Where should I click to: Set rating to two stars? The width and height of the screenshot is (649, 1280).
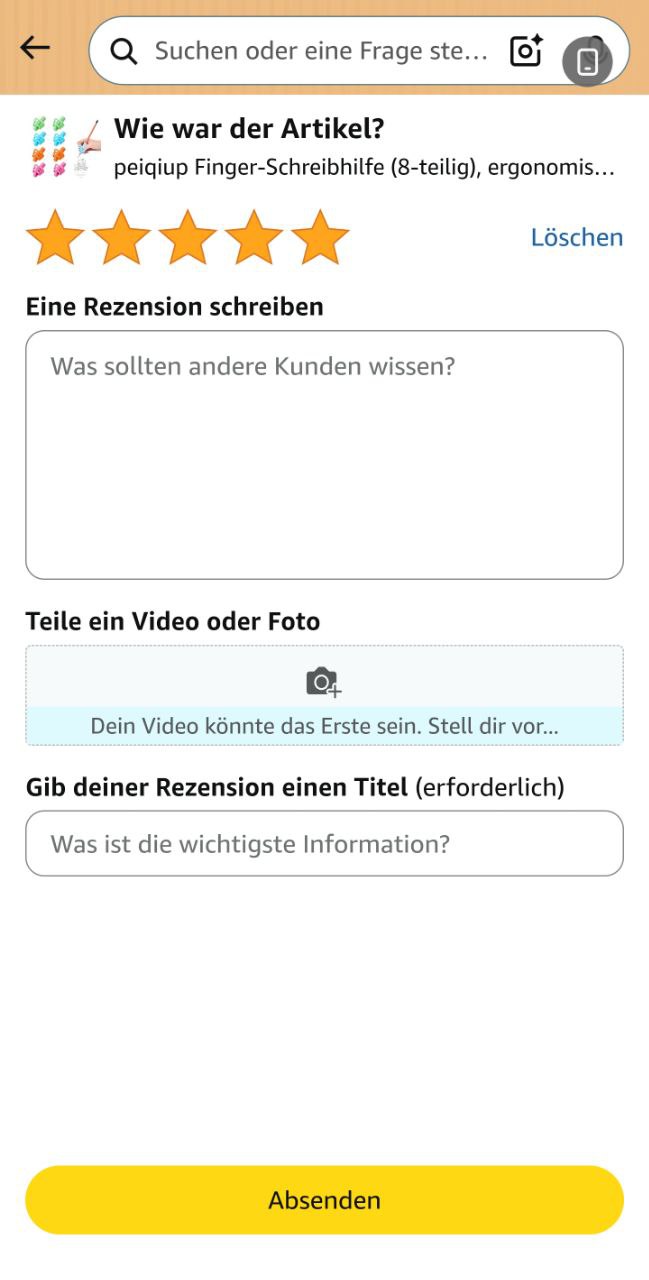pos(121,238)
